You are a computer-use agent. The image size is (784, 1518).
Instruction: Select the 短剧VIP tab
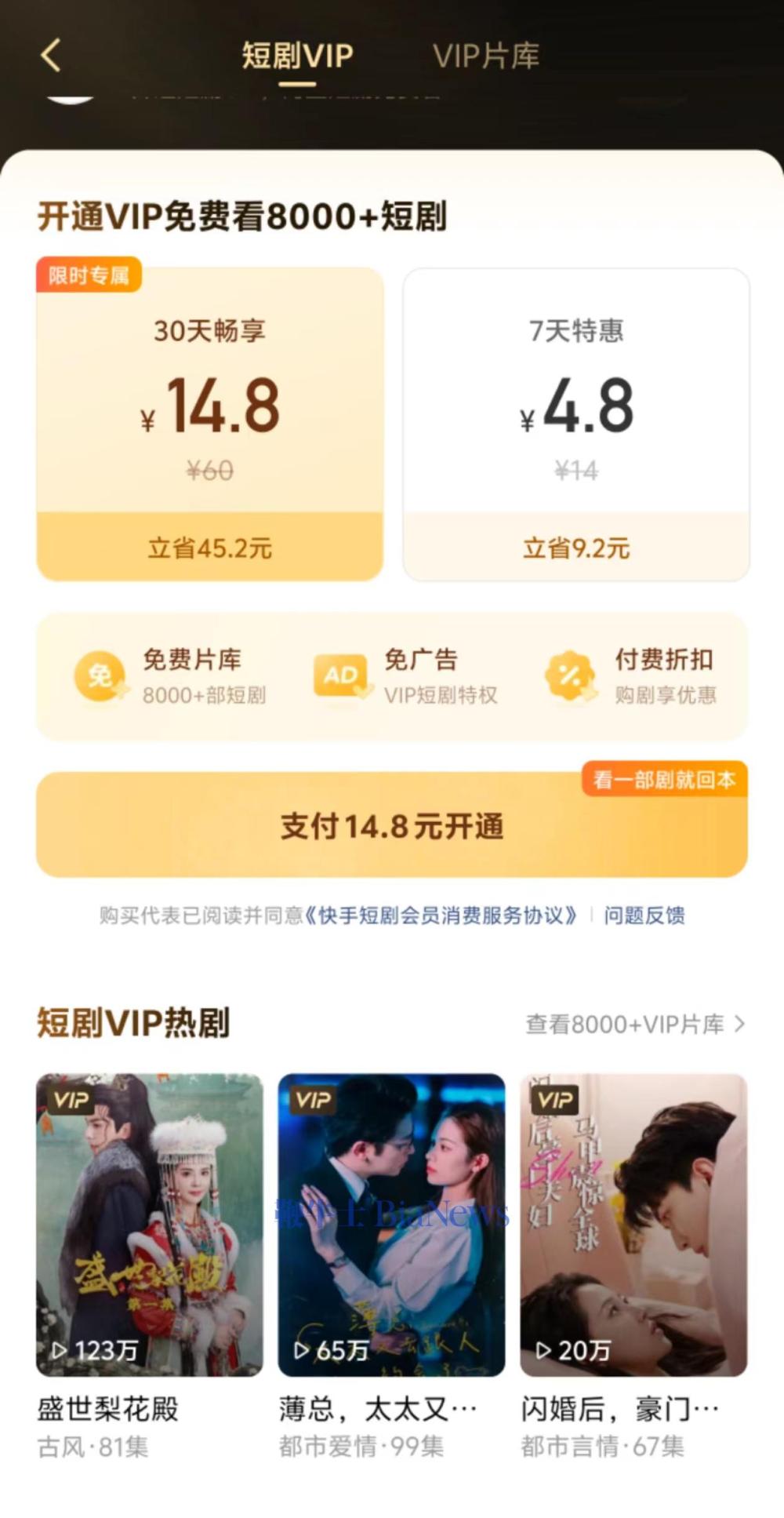coord(297,56)
